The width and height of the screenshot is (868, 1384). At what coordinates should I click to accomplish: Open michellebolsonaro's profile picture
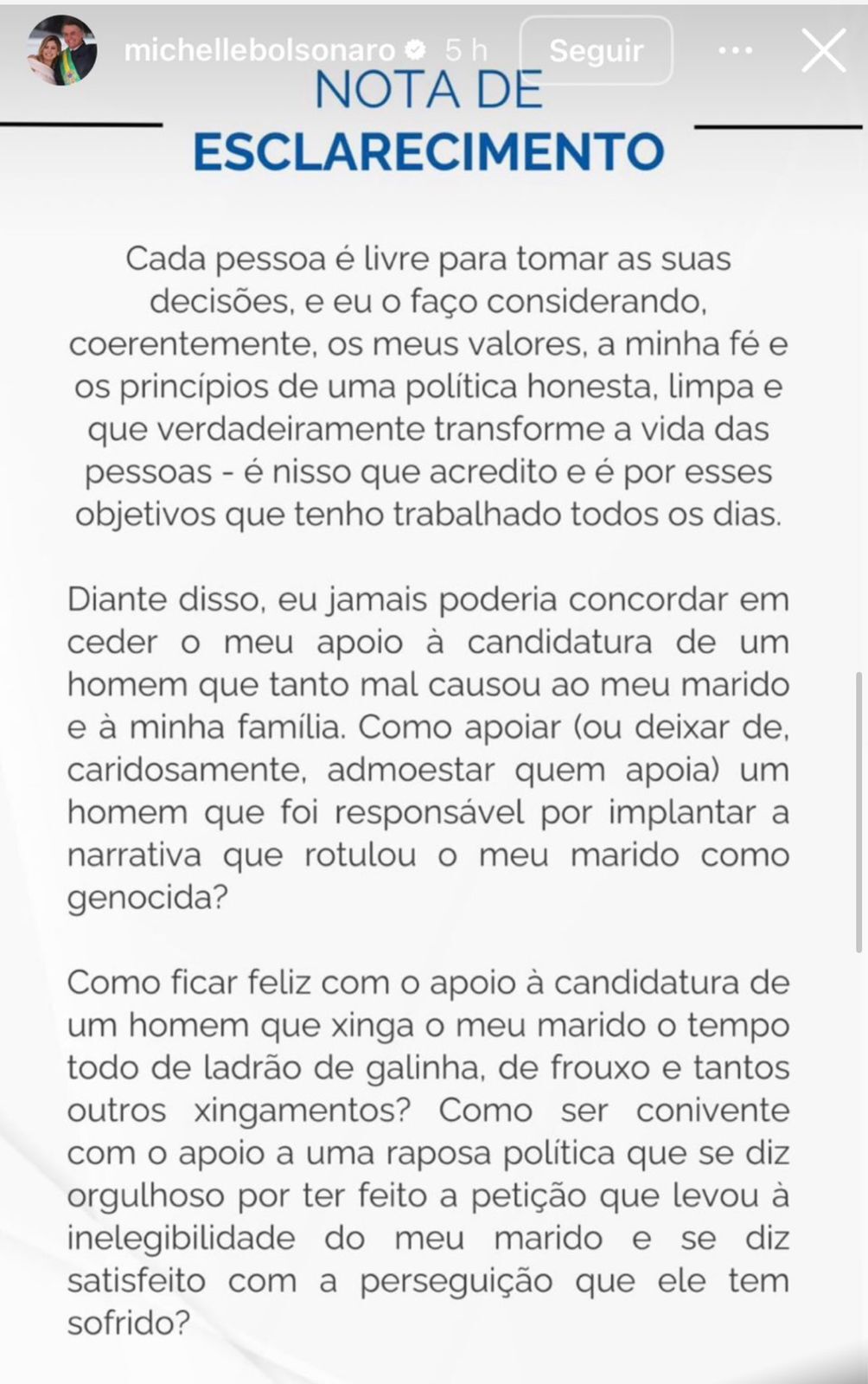[61, 50]
